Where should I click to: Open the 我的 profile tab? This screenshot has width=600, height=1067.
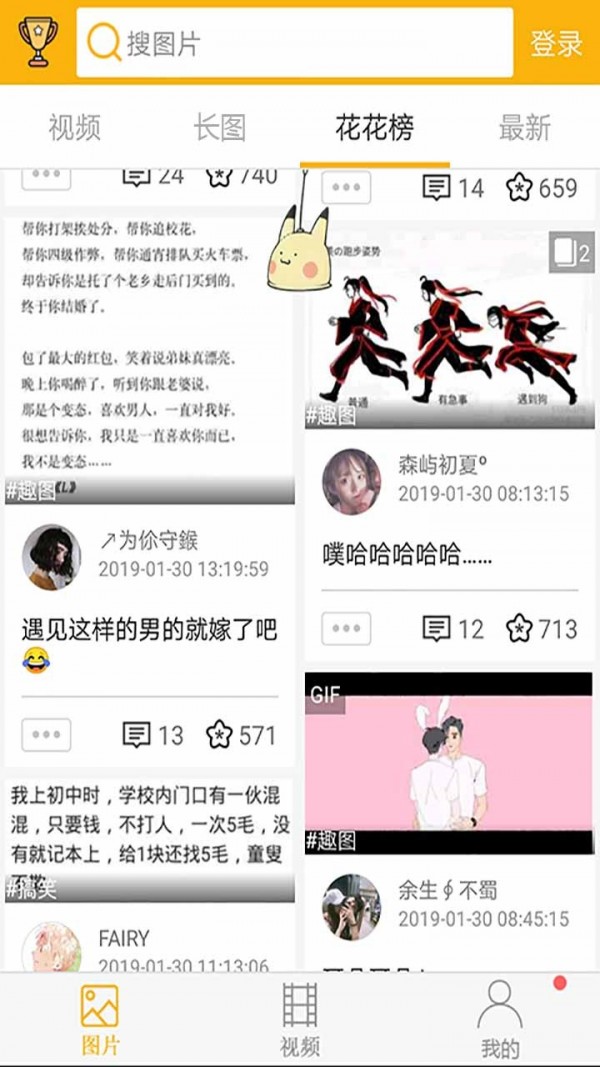point(500,1019)
